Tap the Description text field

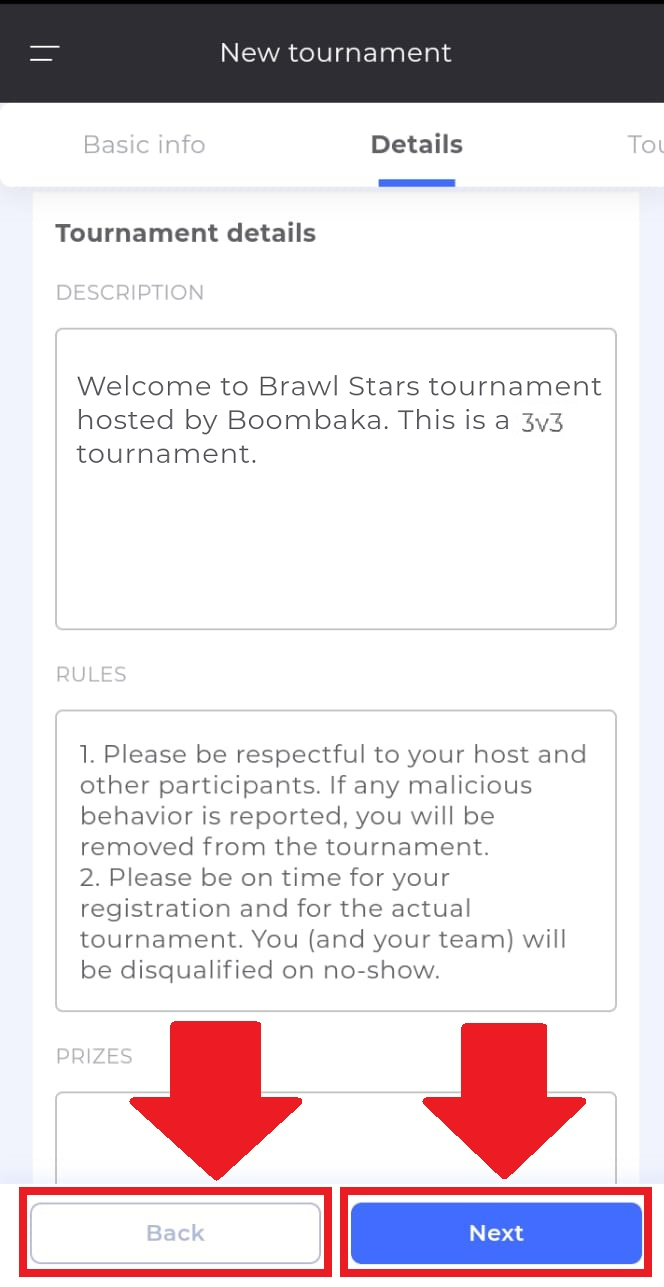(336, 479)
